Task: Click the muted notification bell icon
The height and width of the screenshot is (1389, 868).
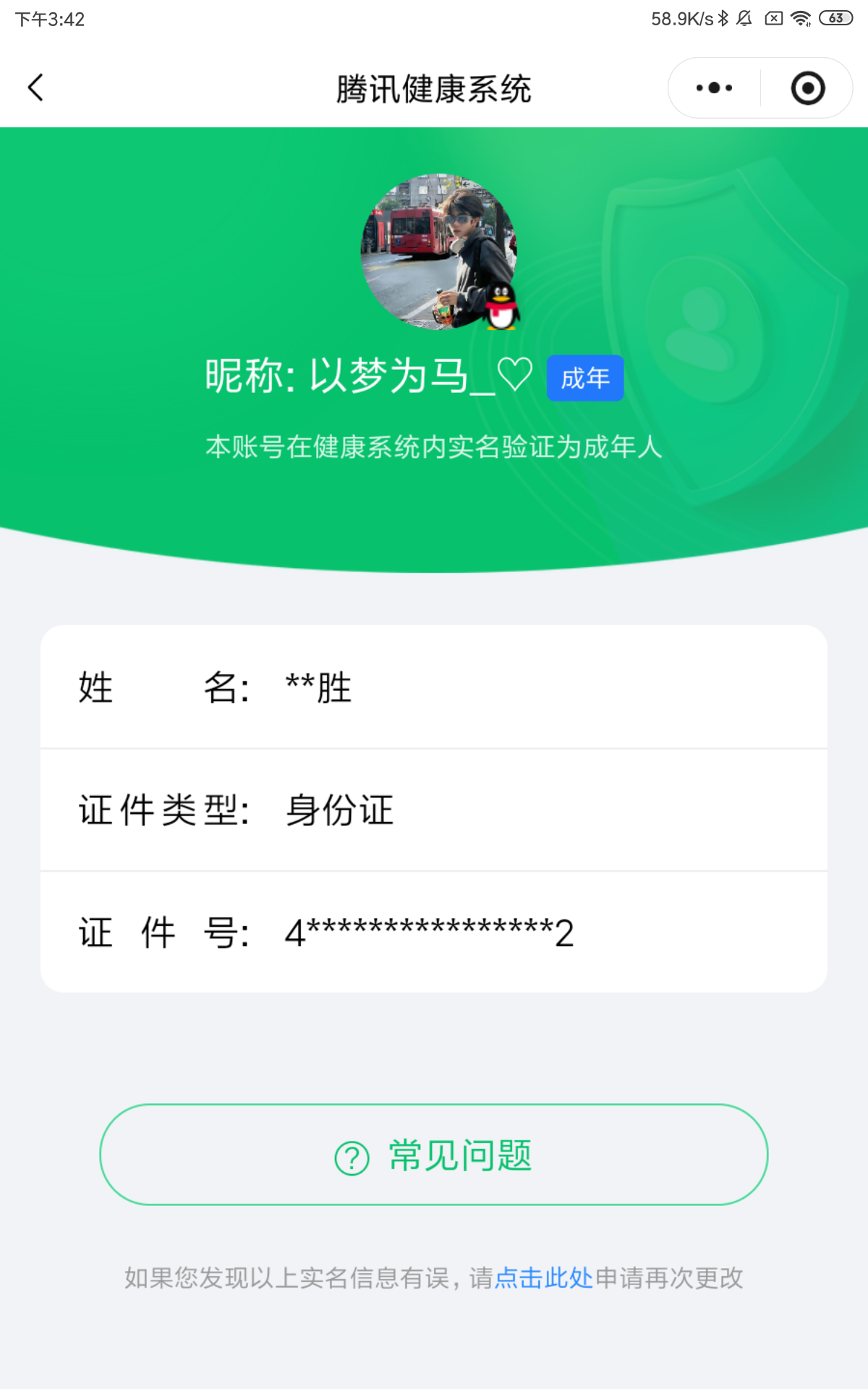Action: click(x=744, y=20)
